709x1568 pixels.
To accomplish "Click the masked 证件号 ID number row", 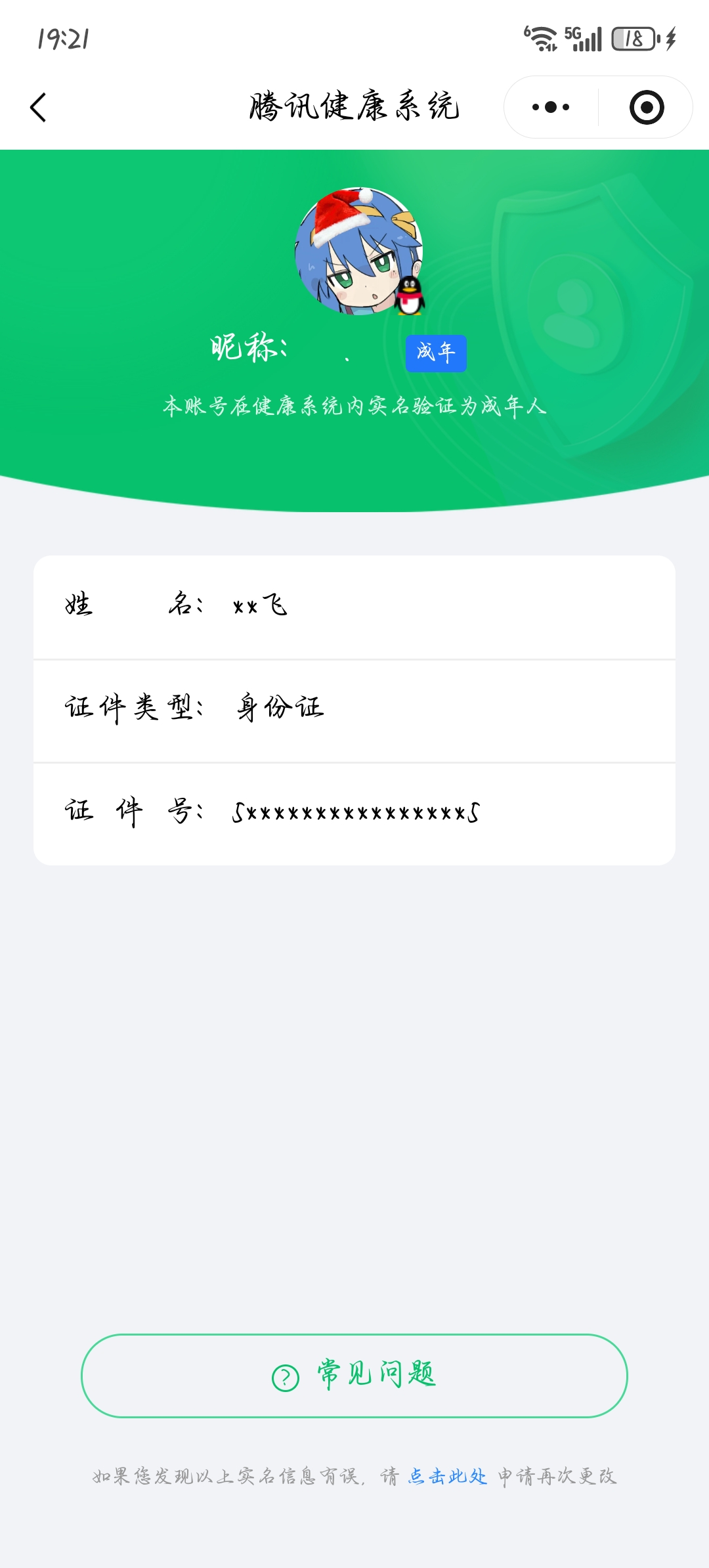I will click(354, 811).
